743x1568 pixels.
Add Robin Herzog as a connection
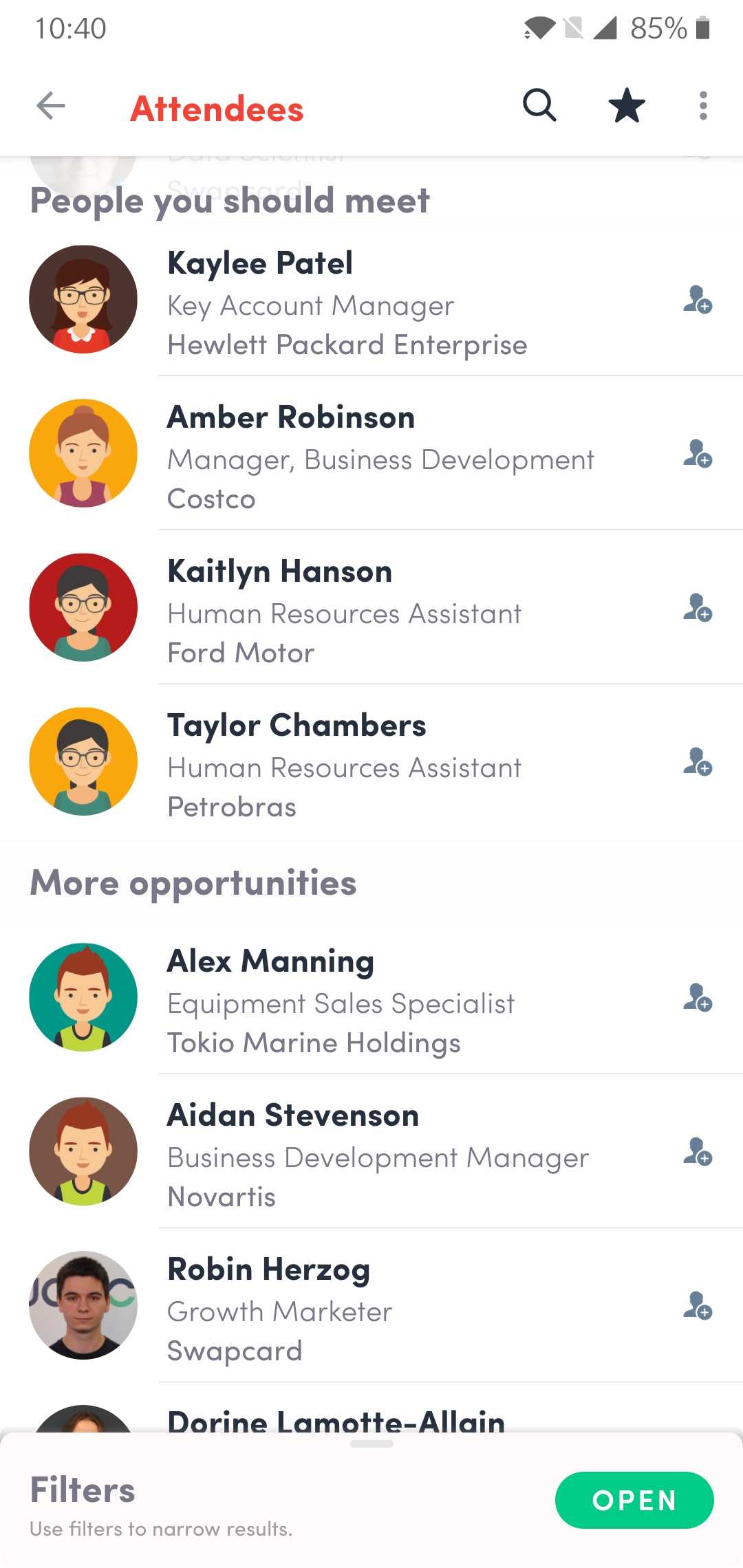pos(697,1305)
